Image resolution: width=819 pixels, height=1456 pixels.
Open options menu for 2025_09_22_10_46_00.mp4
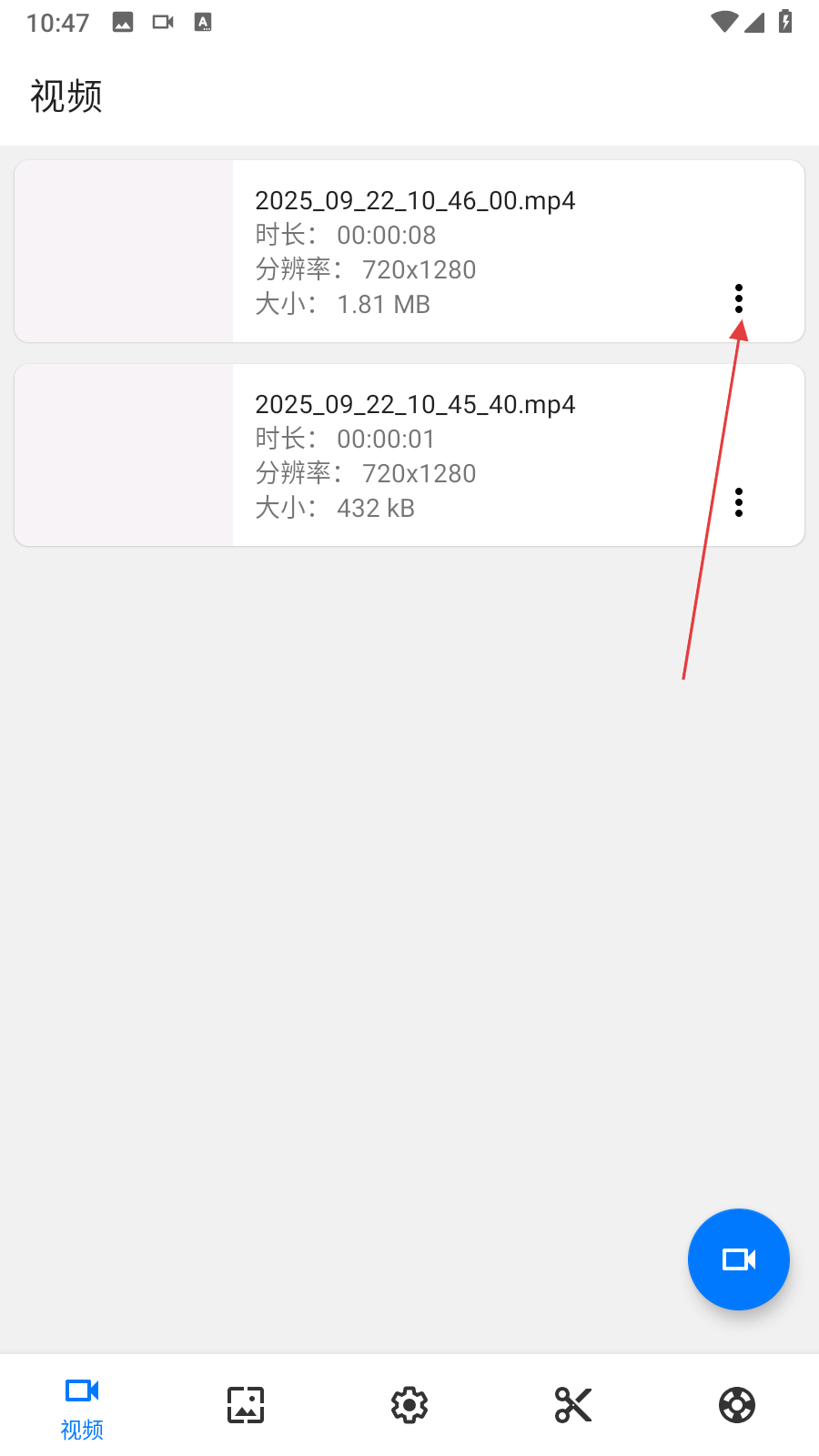pyautogui.click(x=739, y=298)
